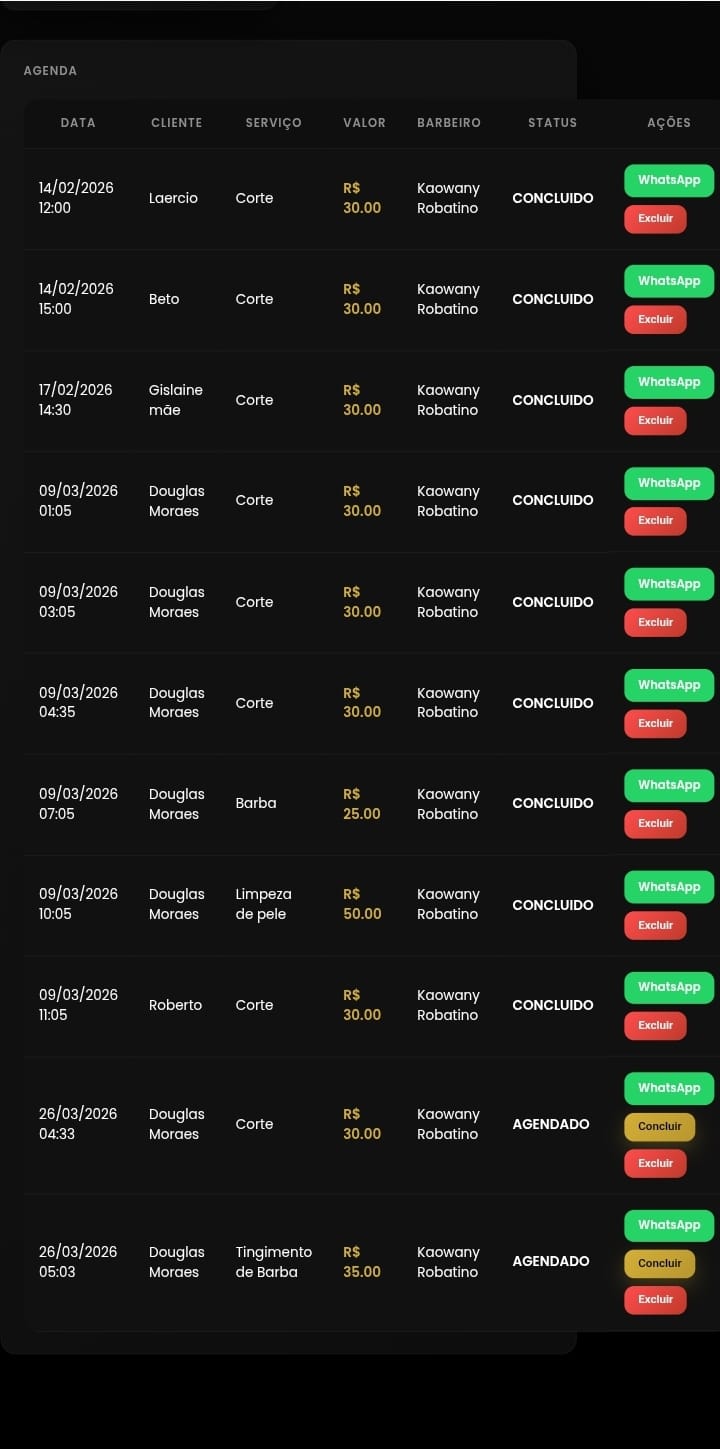This screenshot has height=1449, width=720.
Task: WhatsApp the Limpeza de pele client
Action: 669,887
